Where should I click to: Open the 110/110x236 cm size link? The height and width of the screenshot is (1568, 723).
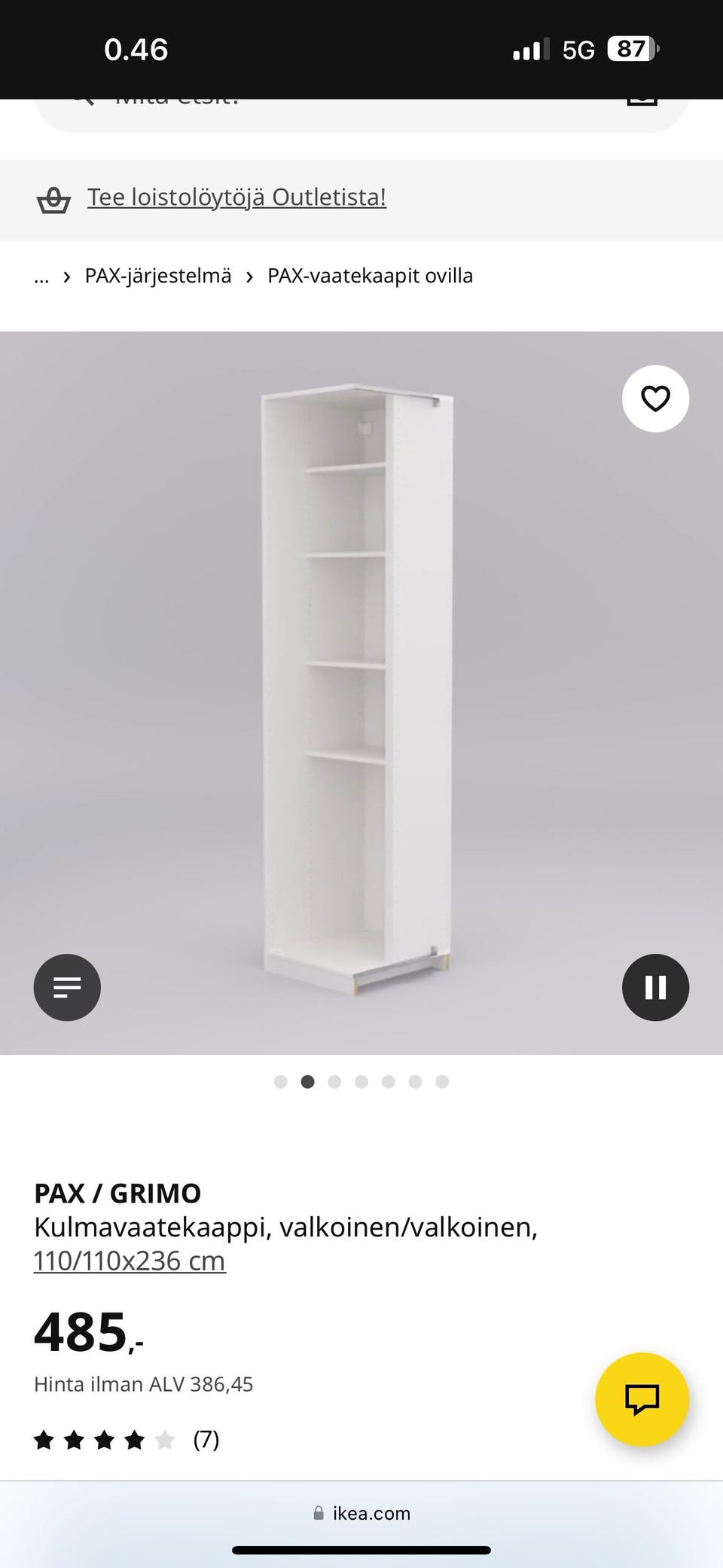click(x=130, y=1261)
